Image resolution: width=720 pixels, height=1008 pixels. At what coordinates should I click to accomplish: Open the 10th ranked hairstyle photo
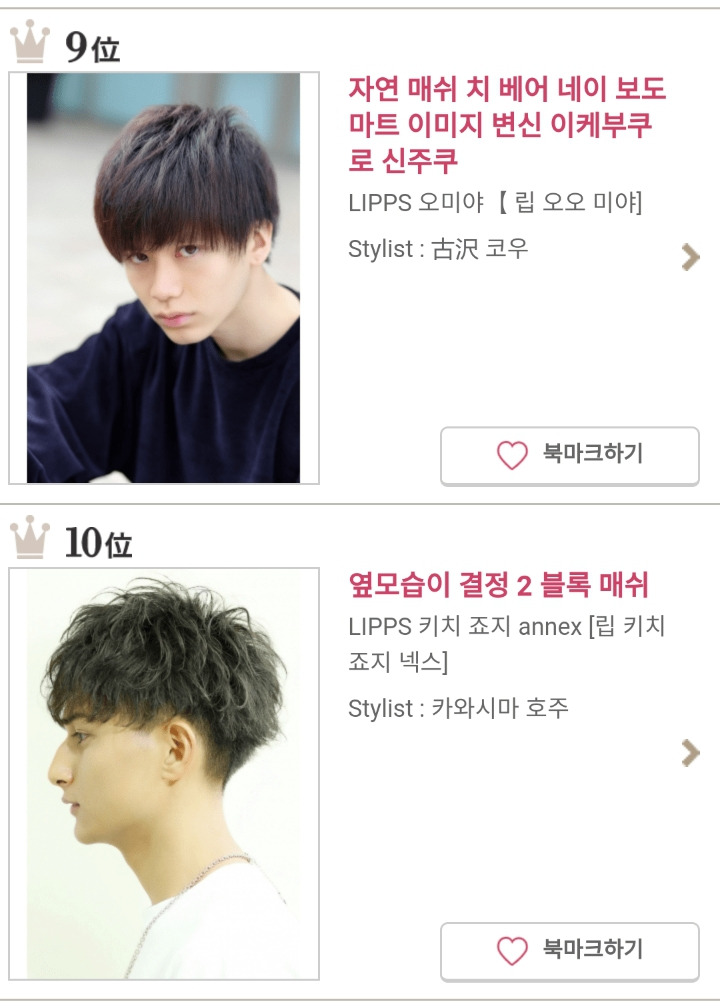tap(164, 773)
